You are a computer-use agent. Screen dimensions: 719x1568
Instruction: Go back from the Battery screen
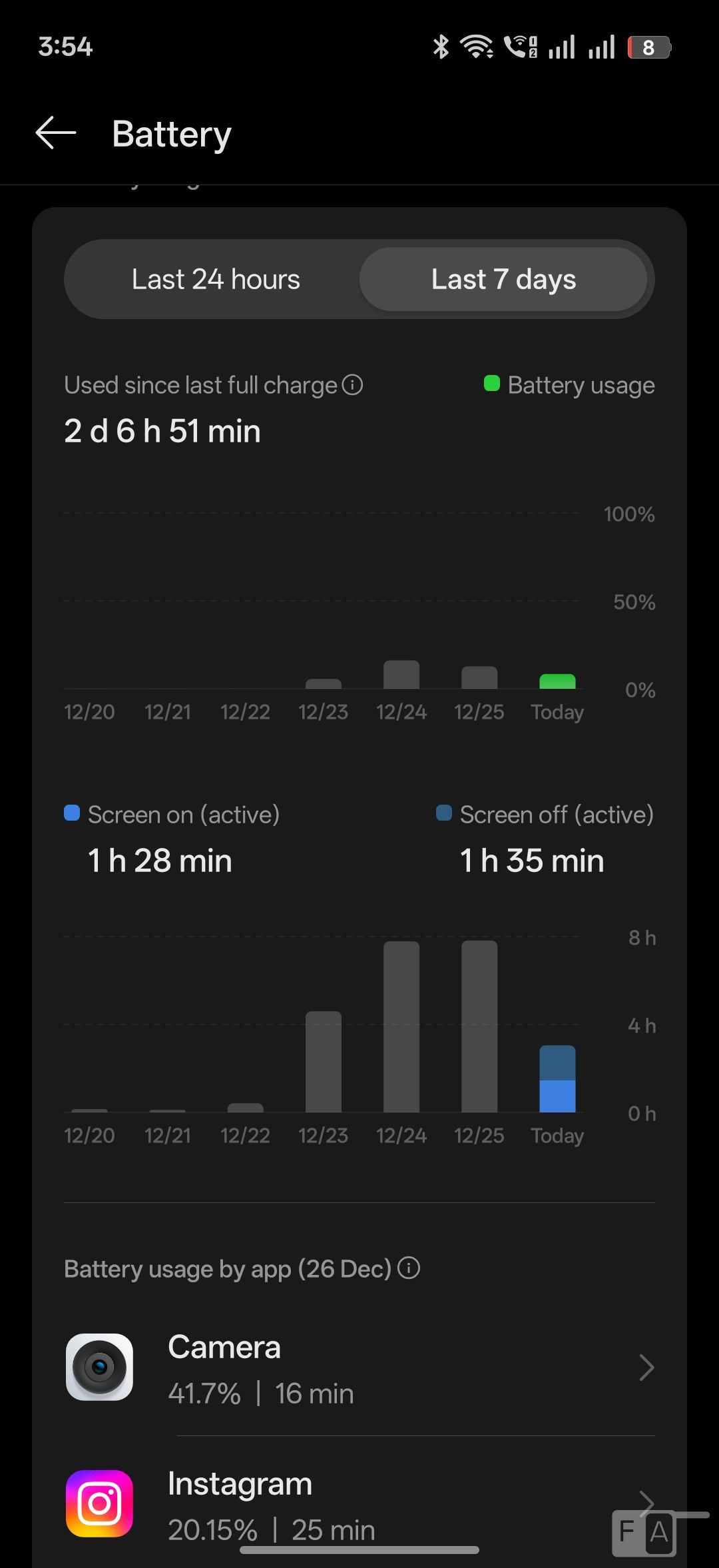(56, 133)
